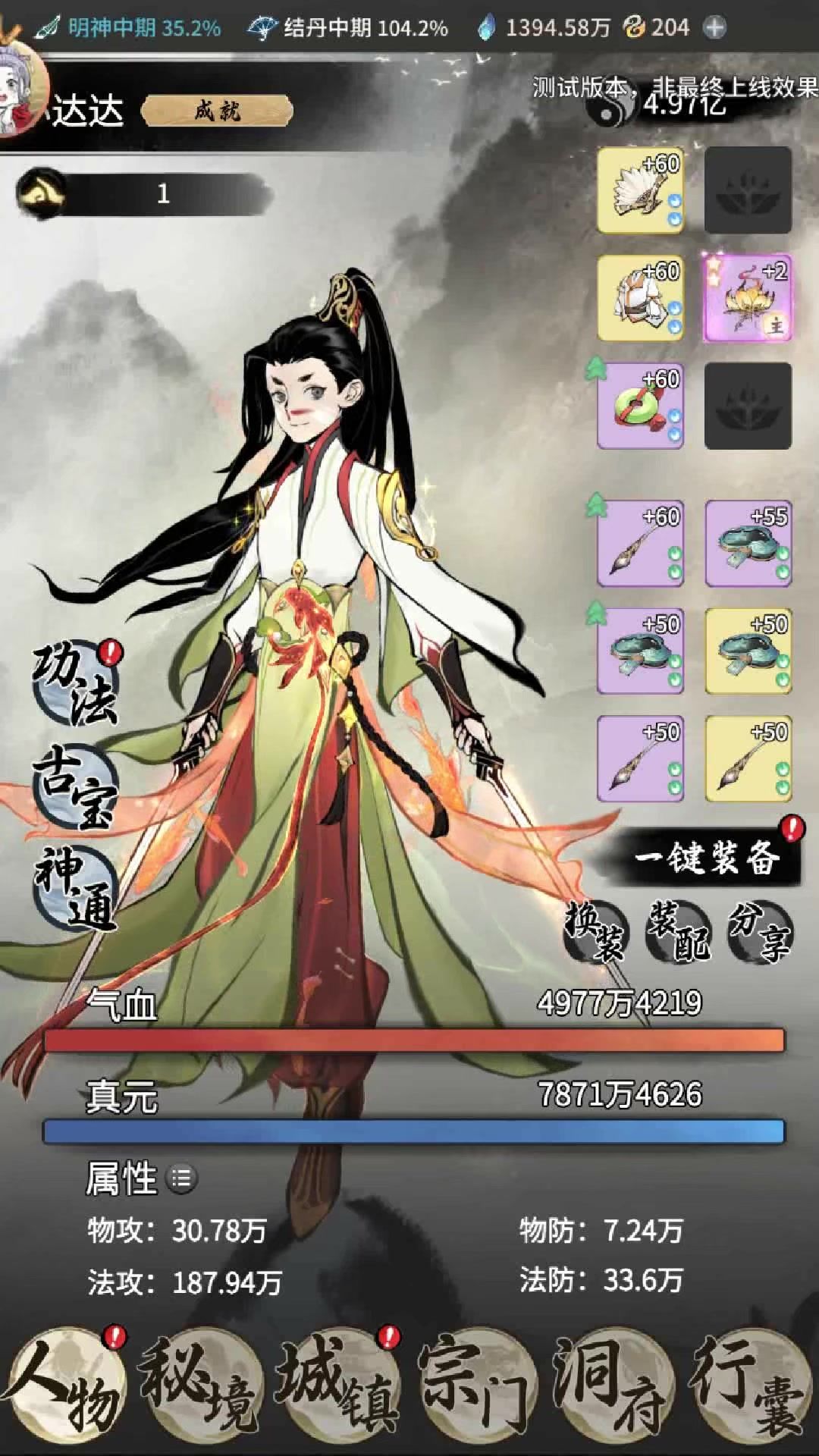Screen dimensions: 819x1456
Task: Open the fan equipment slot +60
Action: [x=640, y=190]
